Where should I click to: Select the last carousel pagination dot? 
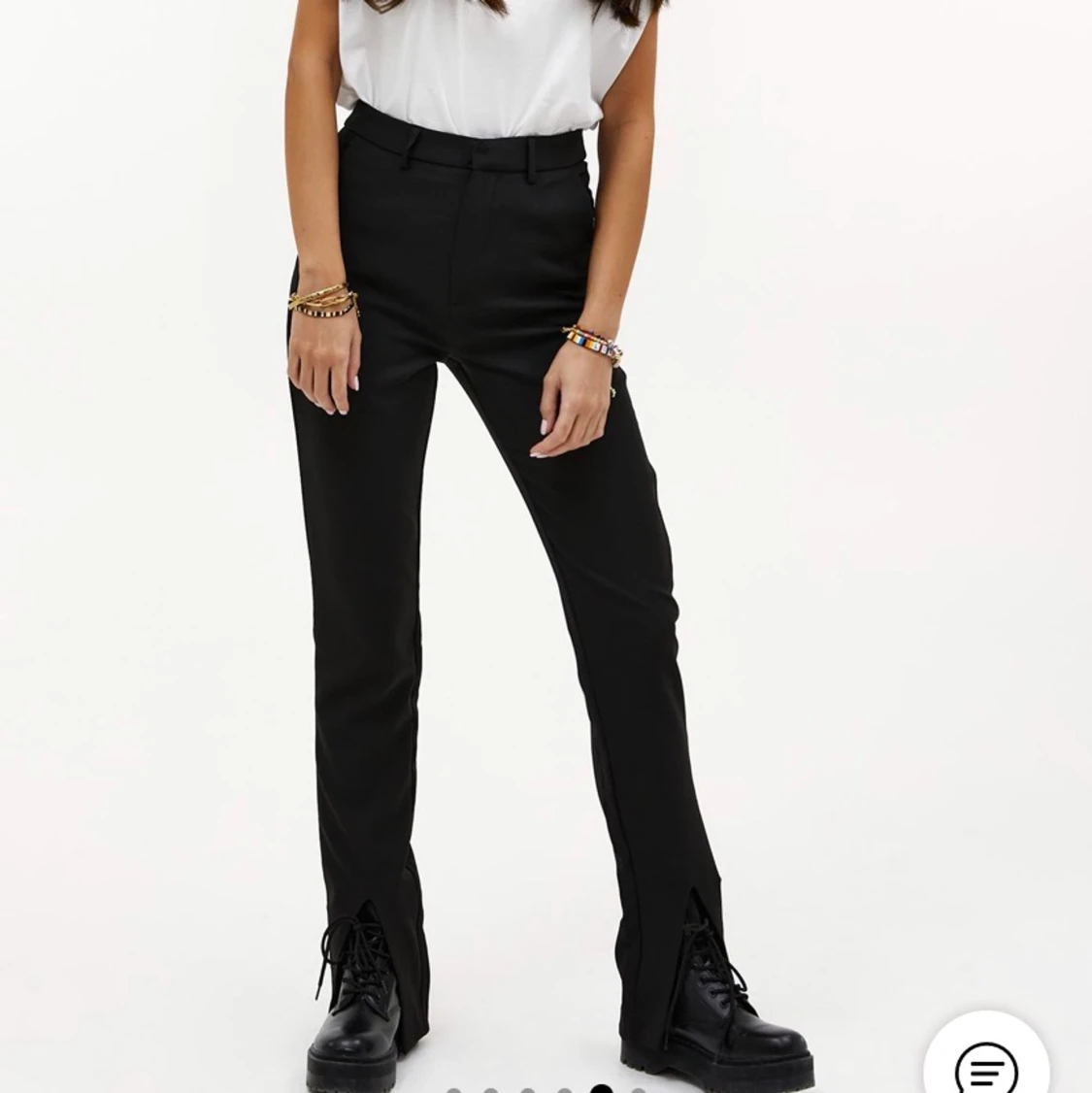pyautogui.click(x=638, y=1087)
